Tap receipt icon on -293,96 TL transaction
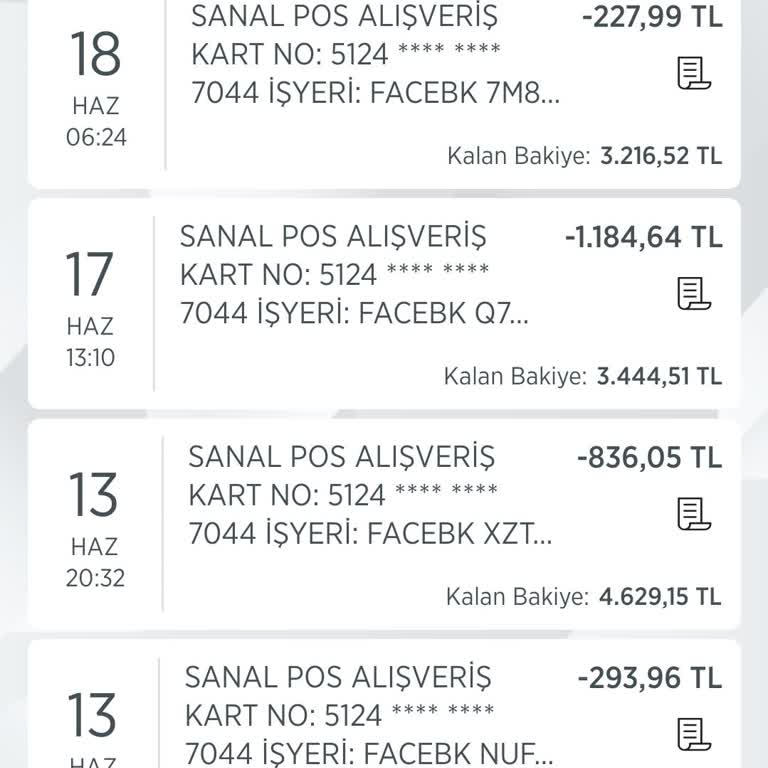 693,733
